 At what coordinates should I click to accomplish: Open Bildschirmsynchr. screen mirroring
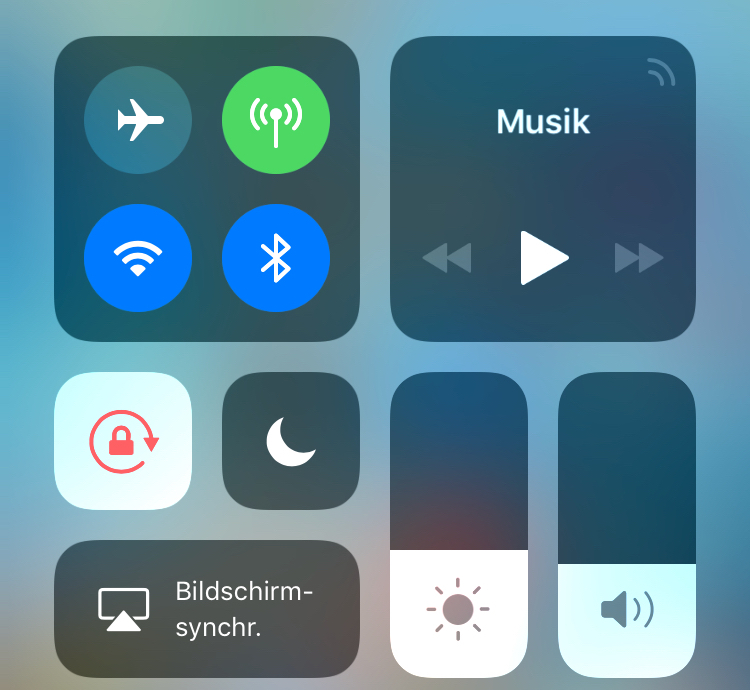[207, 609]
